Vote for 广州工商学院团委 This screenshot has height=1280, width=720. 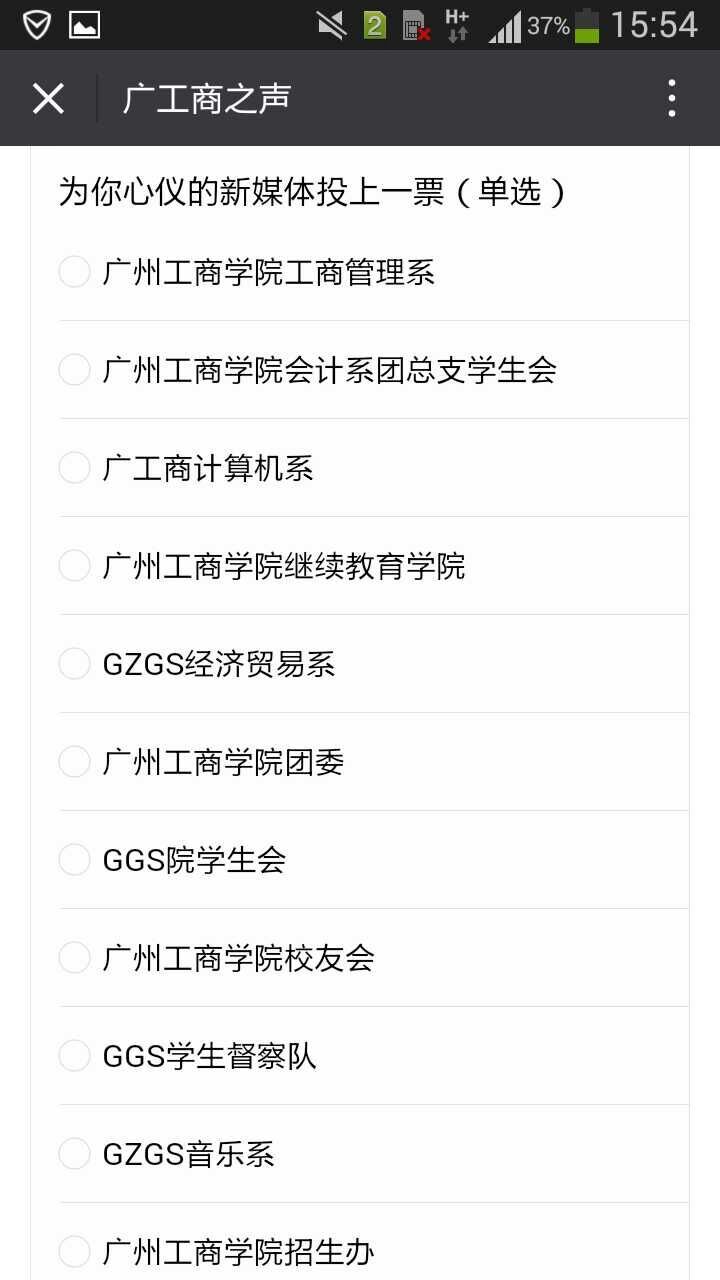point(75,762)
